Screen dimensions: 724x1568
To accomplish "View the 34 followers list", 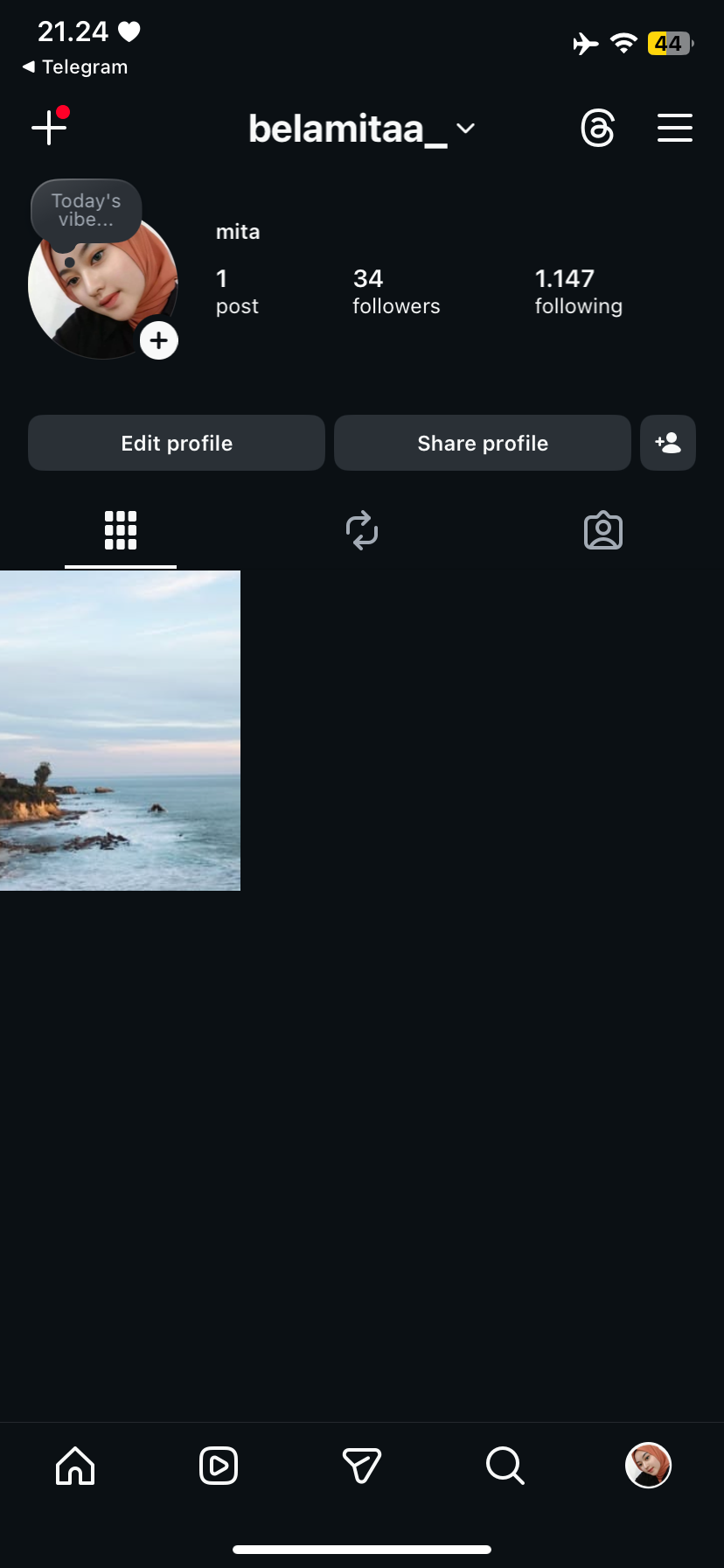I will tap(396, 291).
